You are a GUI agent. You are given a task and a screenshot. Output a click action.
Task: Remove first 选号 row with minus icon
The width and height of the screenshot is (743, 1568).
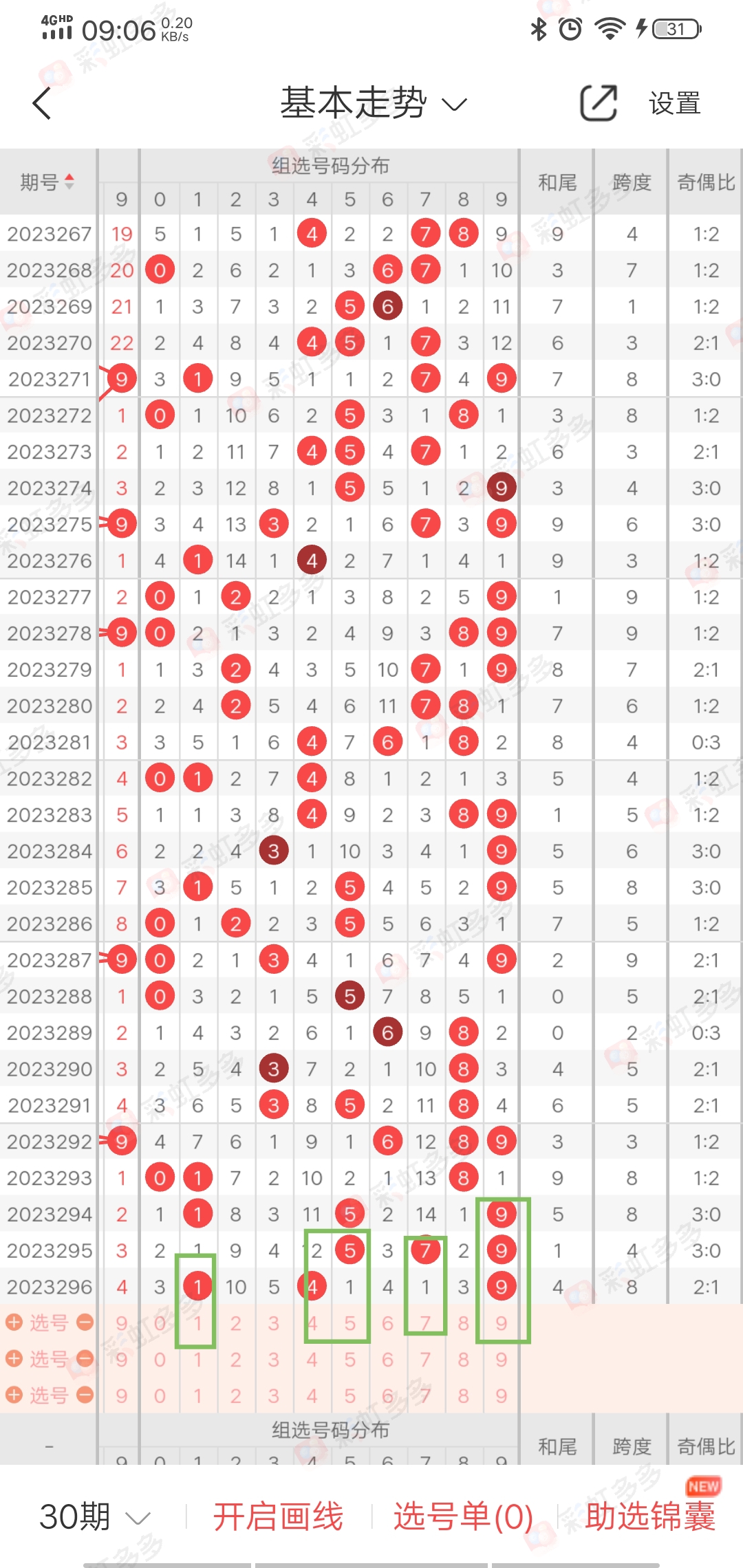tap(85, 1322)
